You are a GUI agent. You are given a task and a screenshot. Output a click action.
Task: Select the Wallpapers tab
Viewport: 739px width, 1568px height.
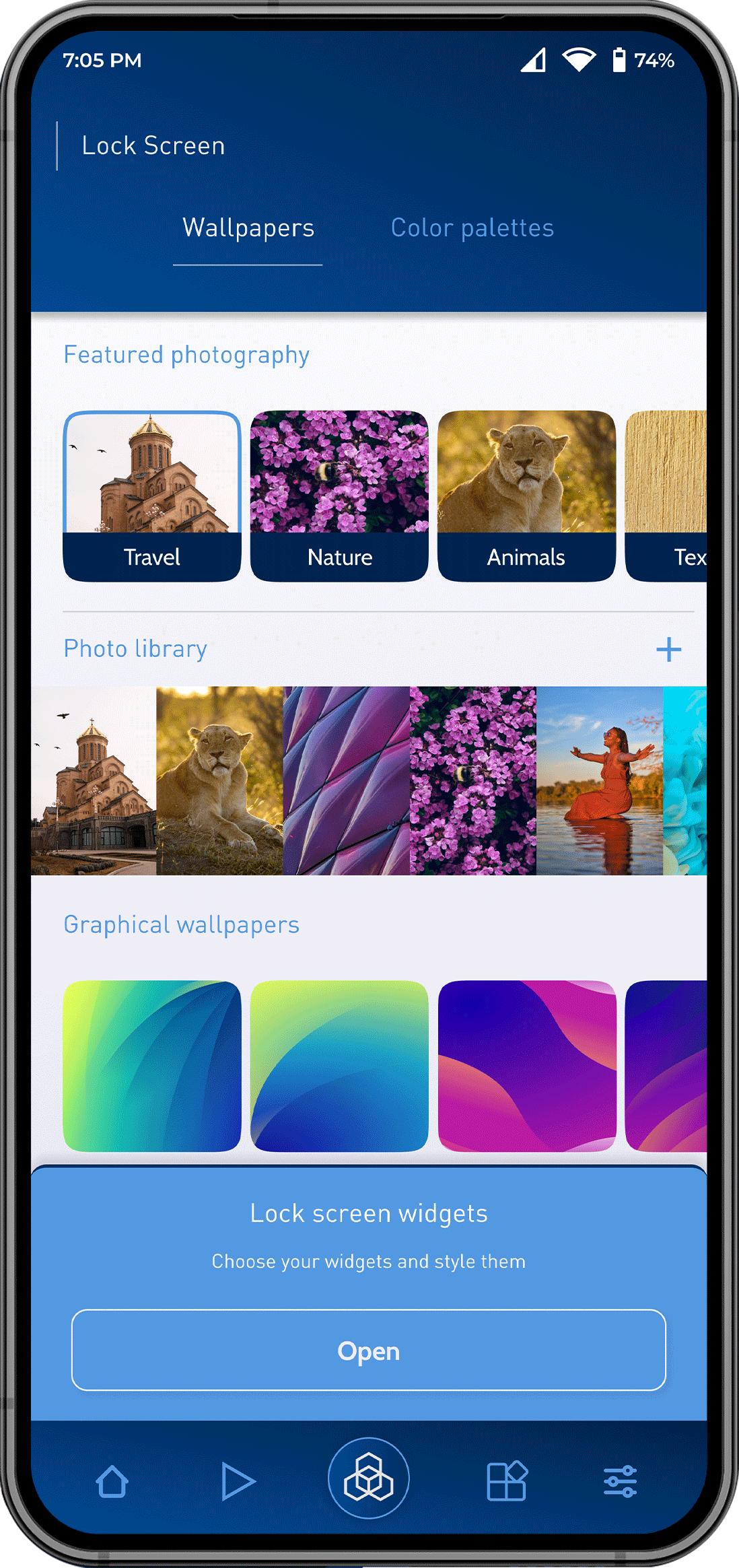pyautogui.click(x=248, y=228)
